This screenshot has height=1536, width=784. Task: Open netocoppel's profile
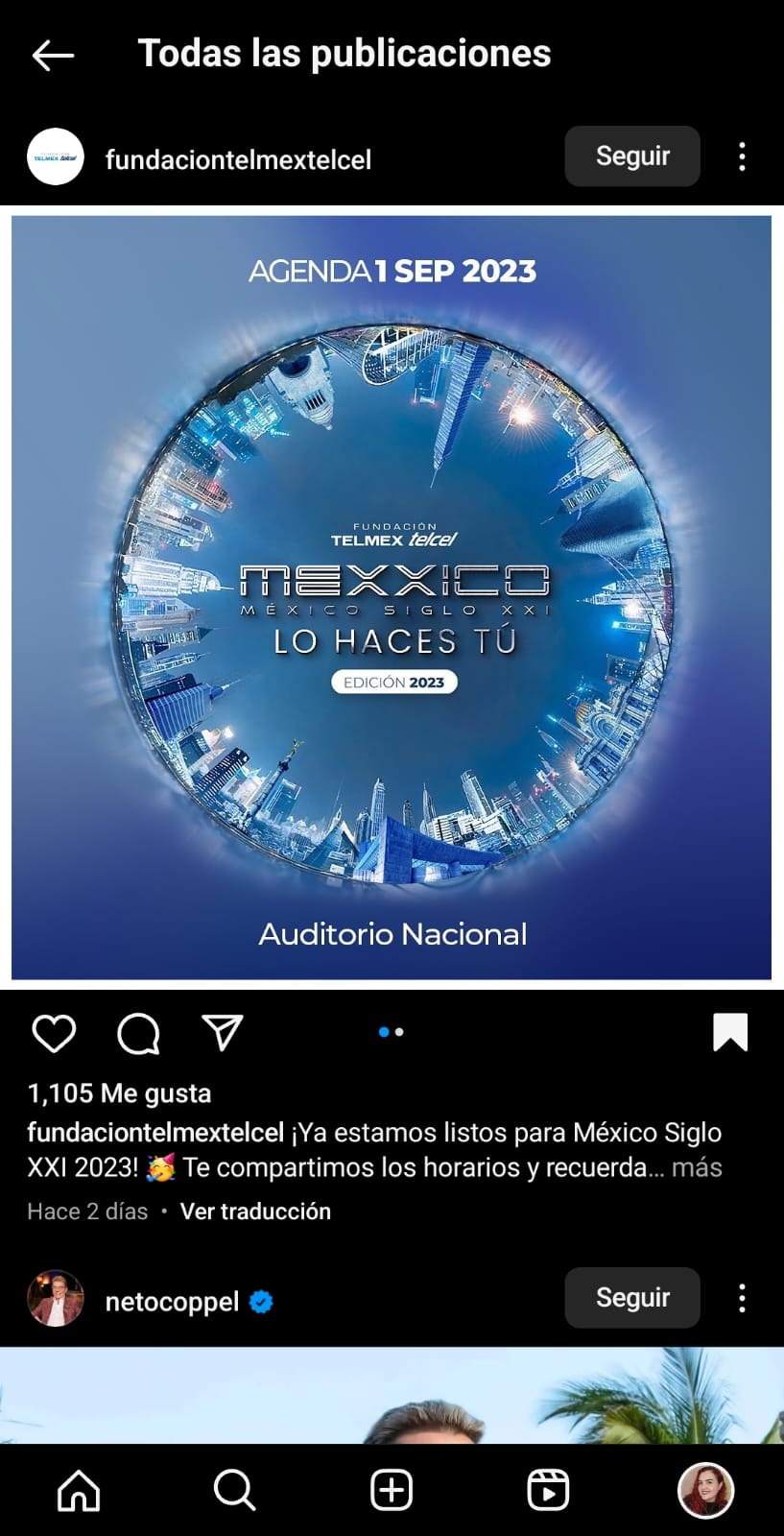tap(172, 1302)
